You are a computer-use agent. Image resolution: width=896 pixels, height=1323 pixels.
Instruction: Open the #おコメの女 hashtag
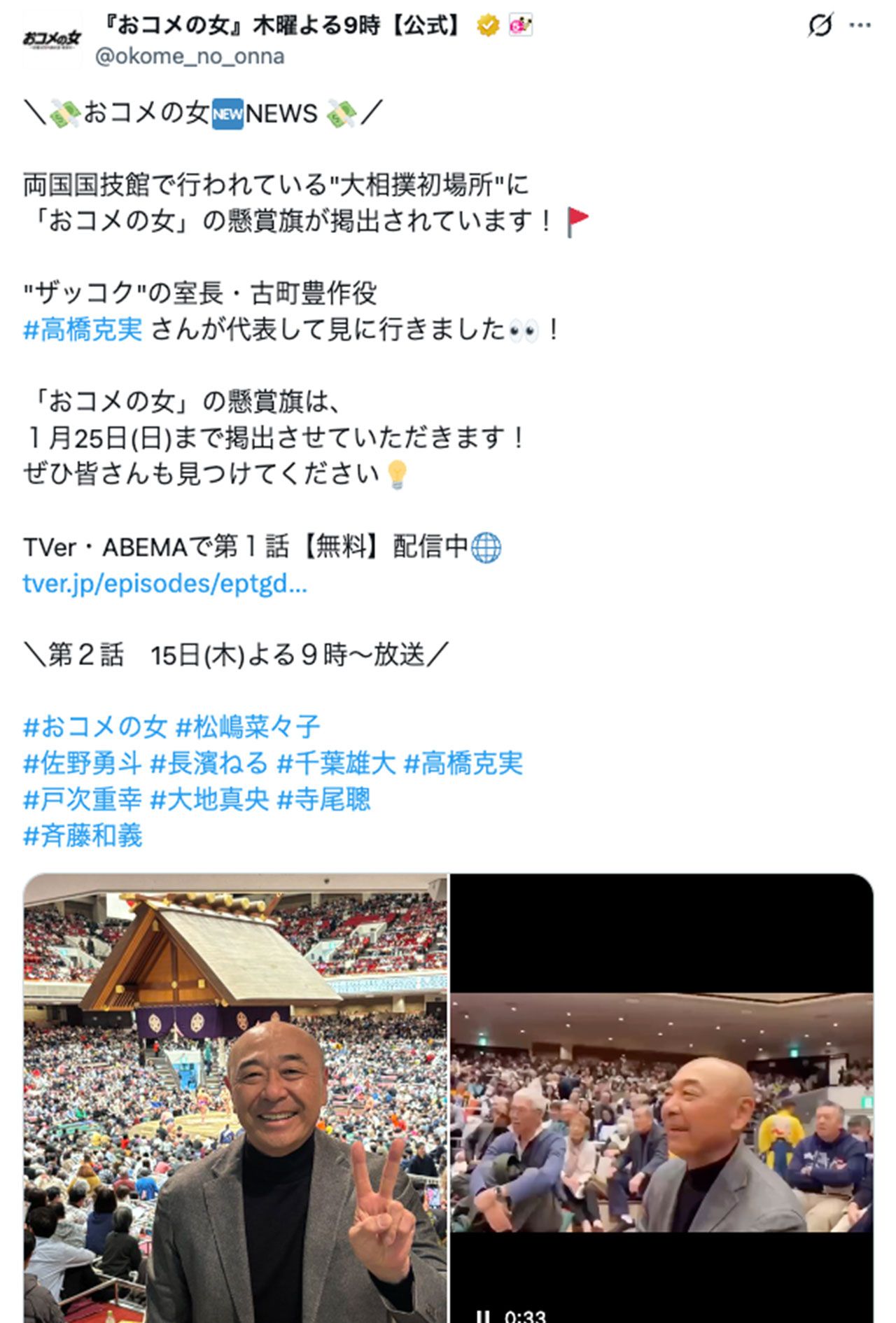coord(95,727)
